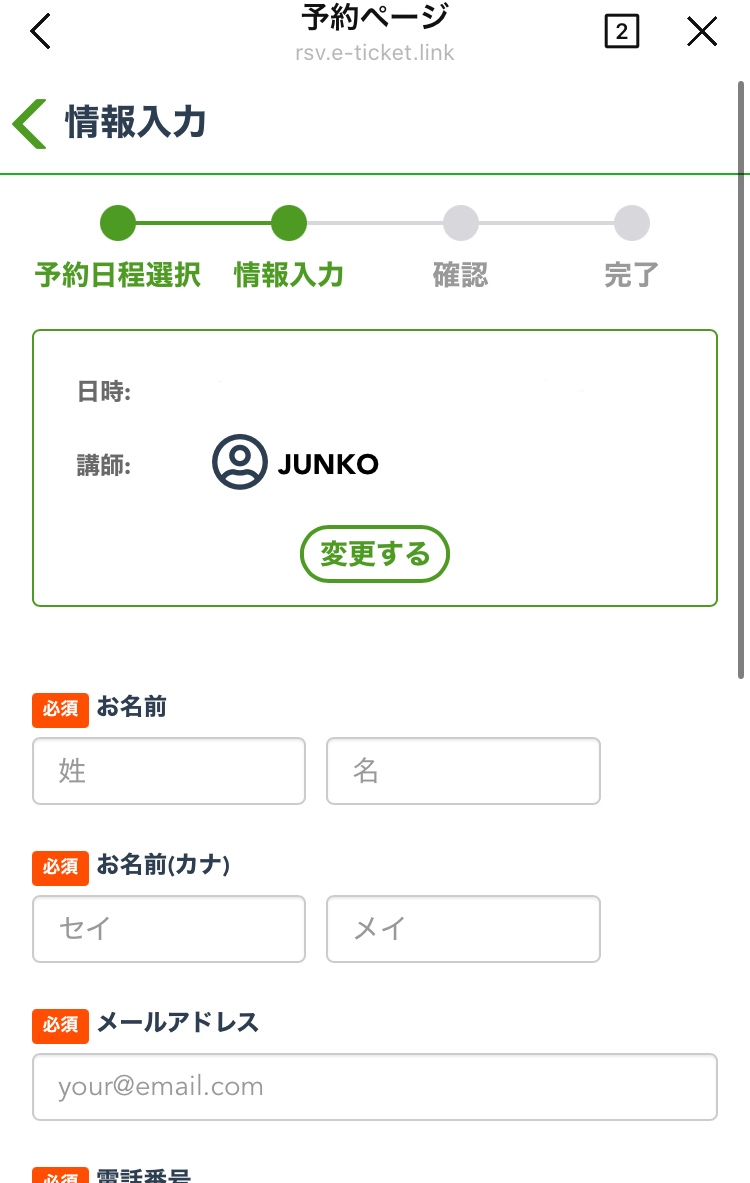Go back in the in-app browser
This screenshot has height=1183, width=750.
(x=40, y=32)
